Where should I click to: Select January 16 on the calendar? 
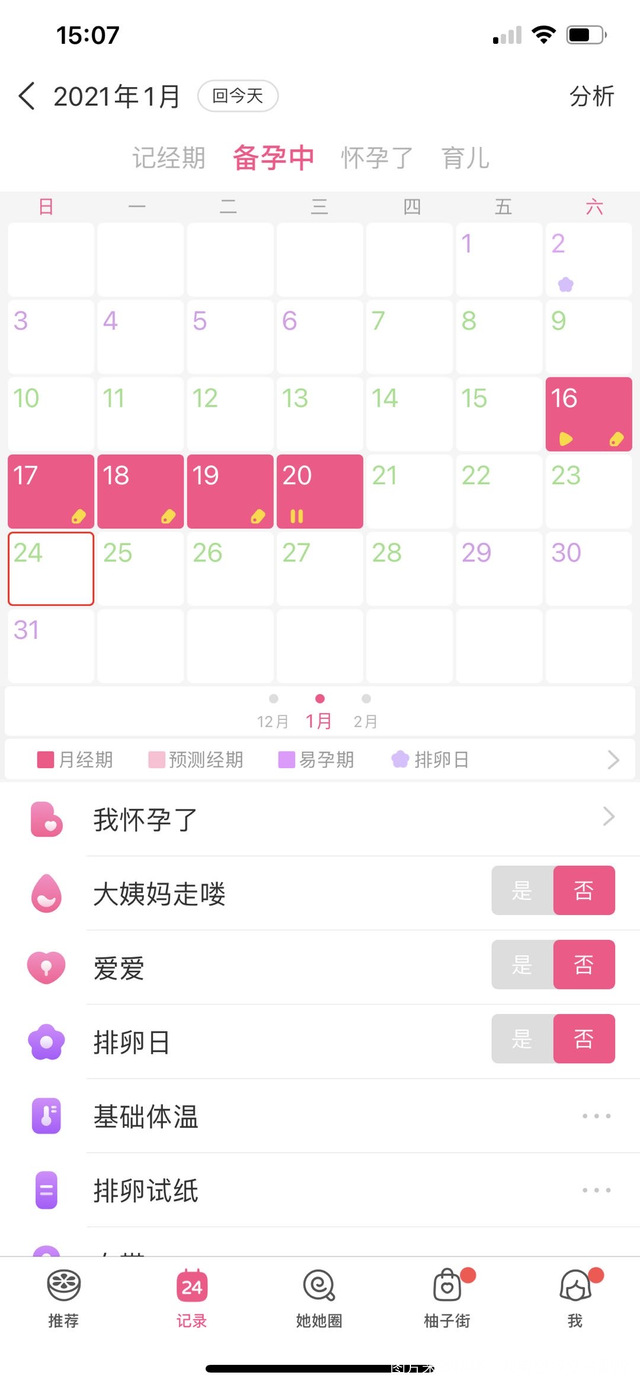588,414
